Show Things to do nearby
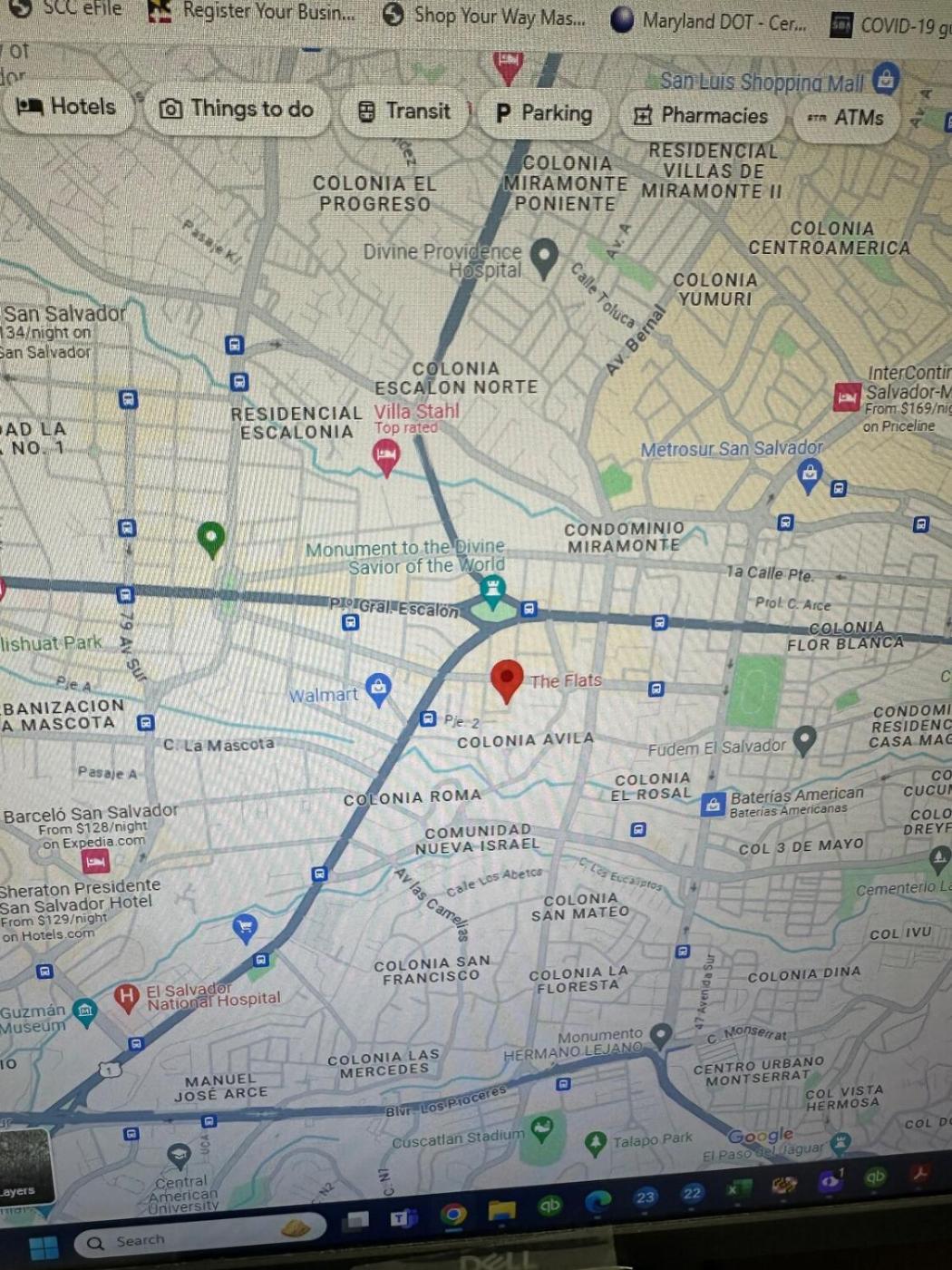 click(237, 110)
